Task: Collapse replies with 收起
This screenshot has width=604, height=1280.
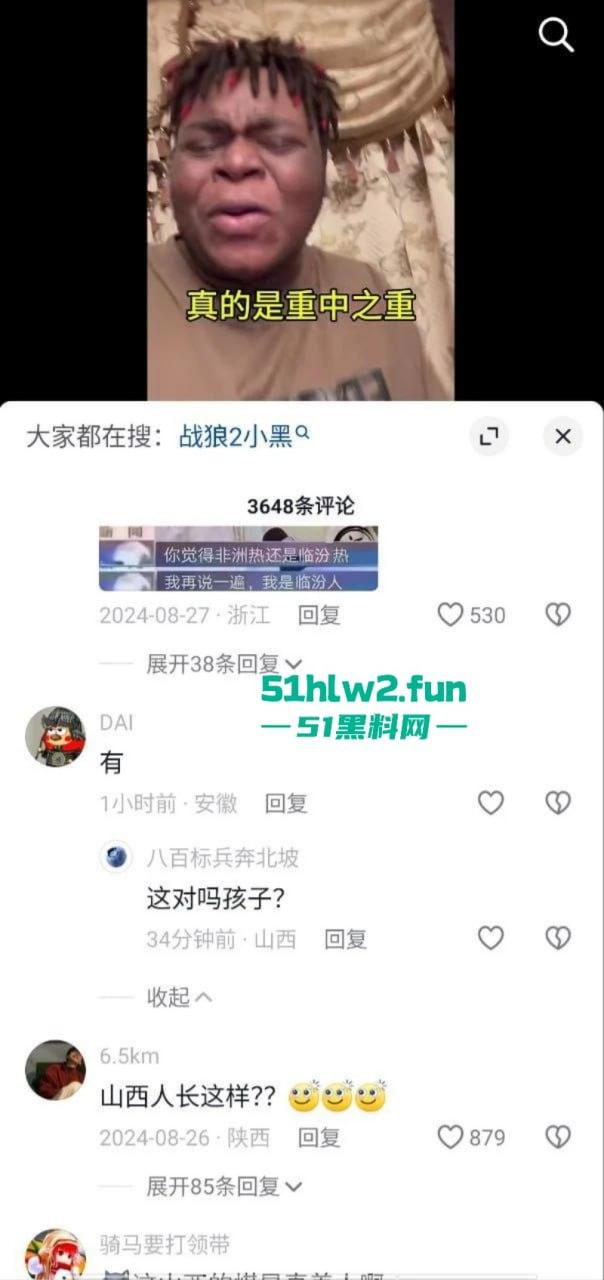Action: tap(180, 997)
